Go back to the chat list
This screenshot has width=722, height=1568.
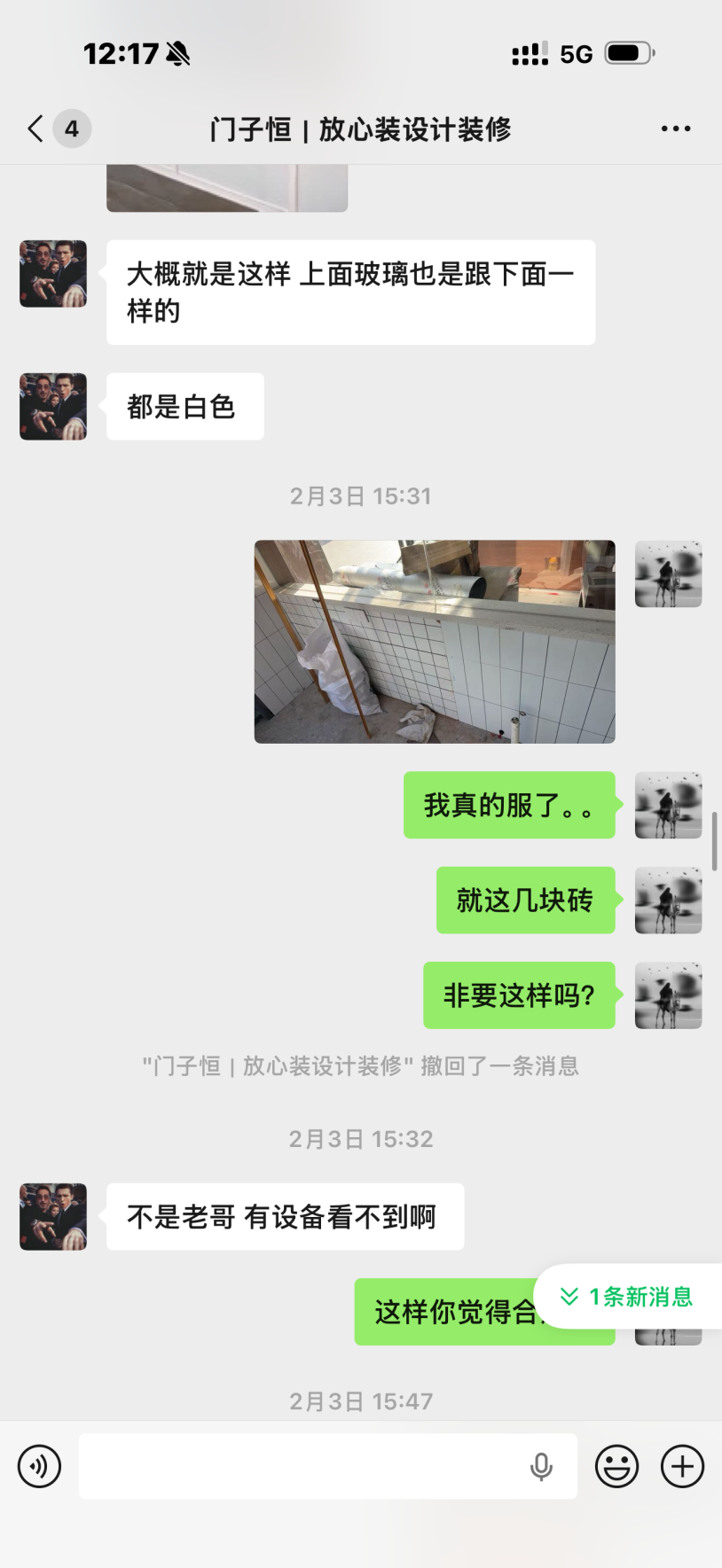[37, 129]
